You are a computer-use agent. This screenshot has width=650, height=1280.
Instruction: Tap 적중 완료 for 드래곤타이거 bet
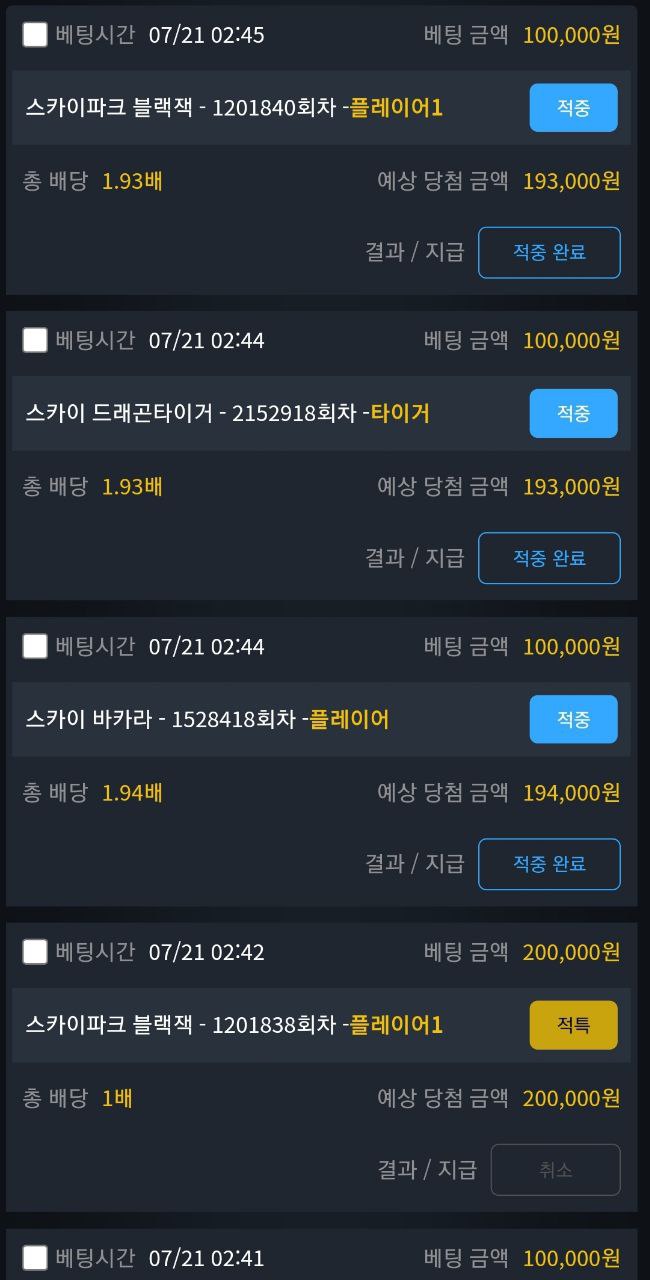point(549,558)
